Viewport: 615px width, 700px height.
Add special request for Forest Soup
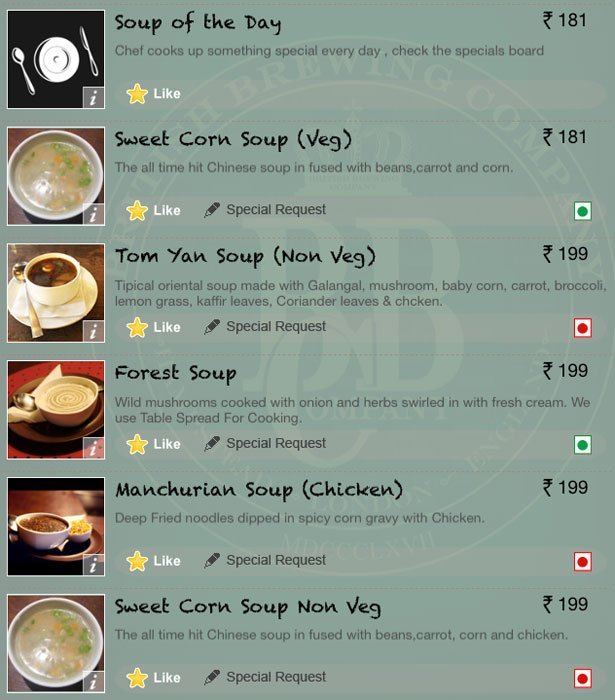coord(265,444)
